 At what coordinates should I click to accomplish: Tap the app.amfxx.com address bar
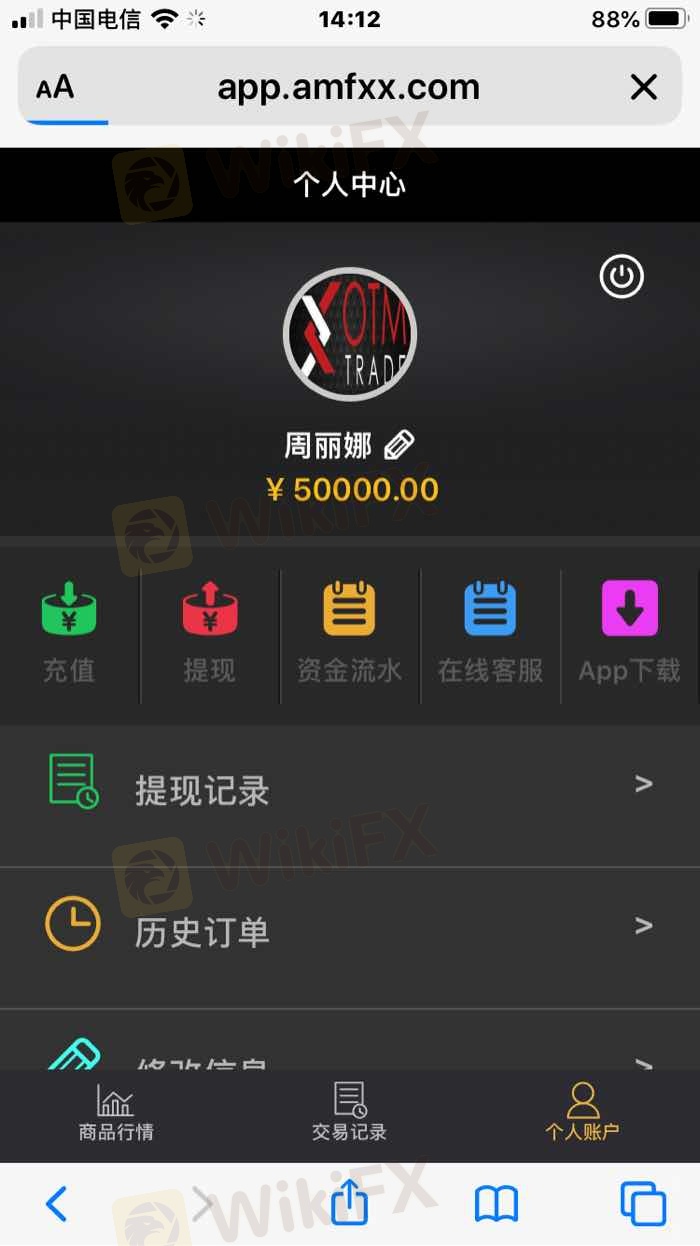pos(348,88)
